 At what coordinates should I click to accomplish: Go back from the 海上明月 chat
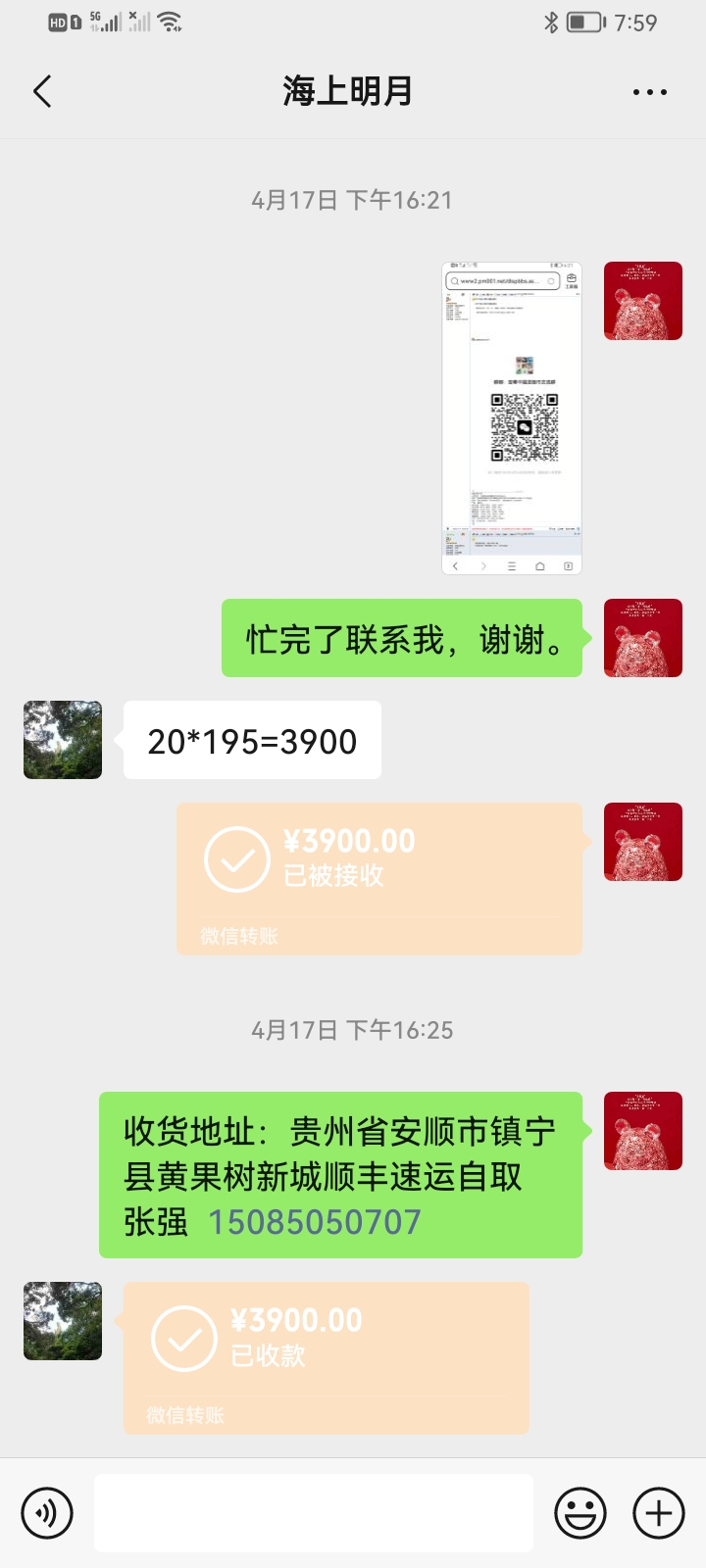click(42, 91)
